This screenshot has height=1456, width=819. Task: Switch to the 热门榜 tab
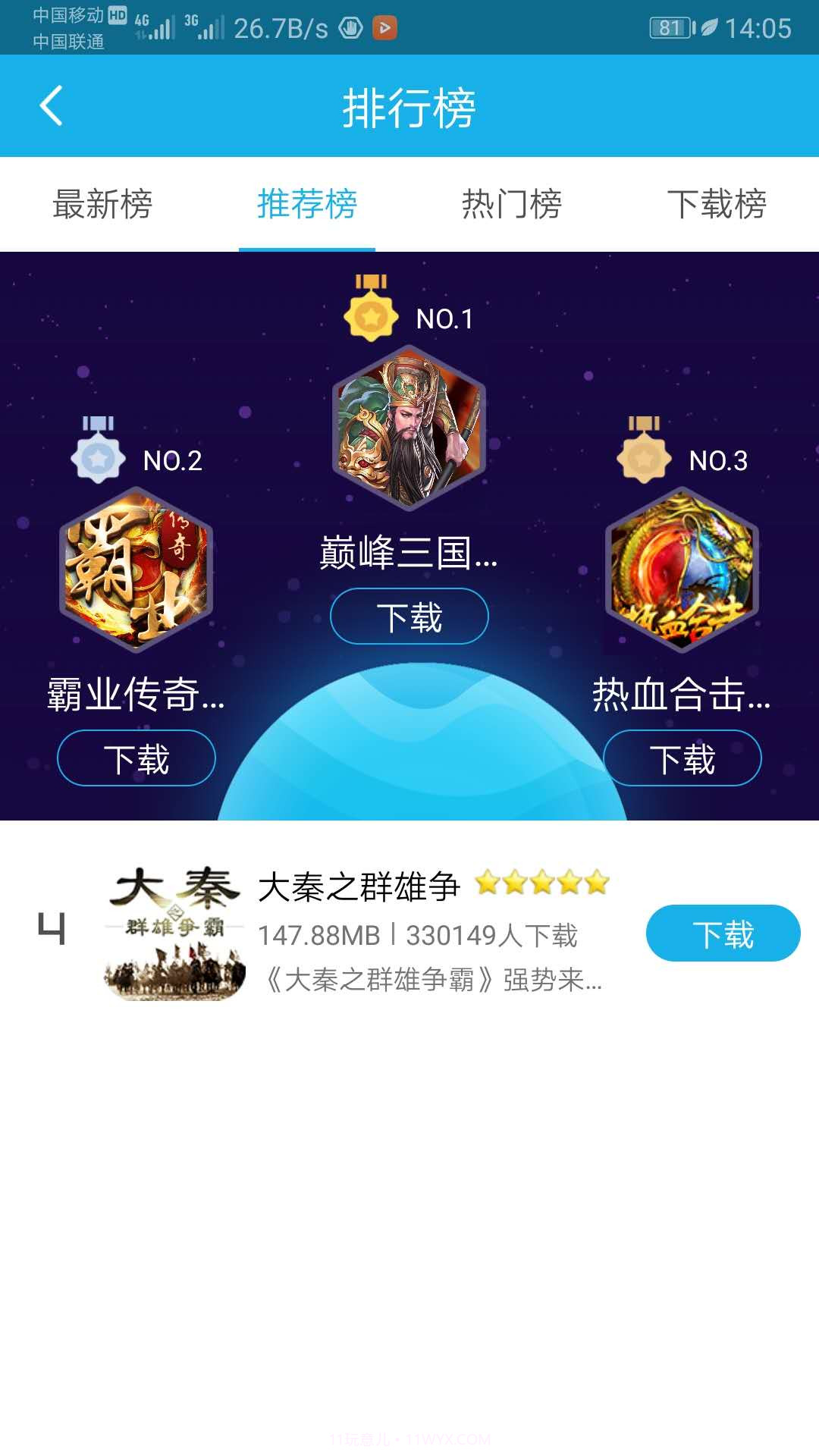[x=510, y=203]
